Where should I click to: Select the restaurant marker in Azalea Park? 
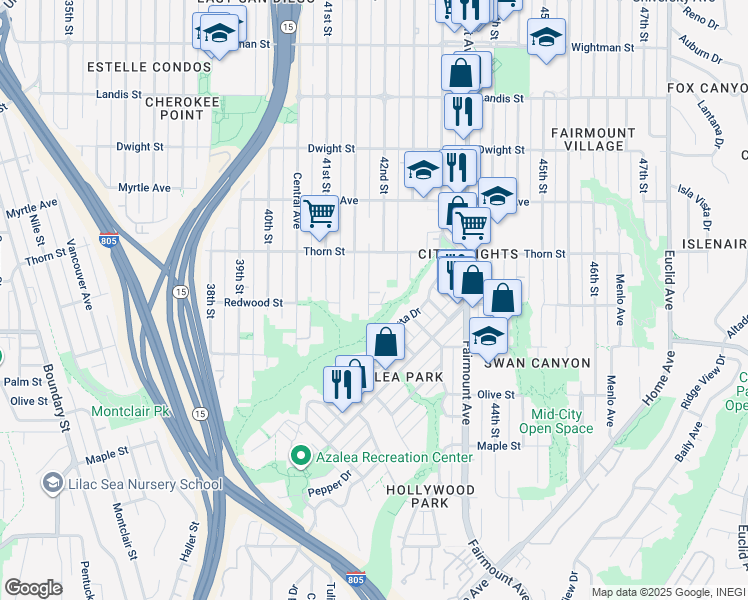click(342, 384)
